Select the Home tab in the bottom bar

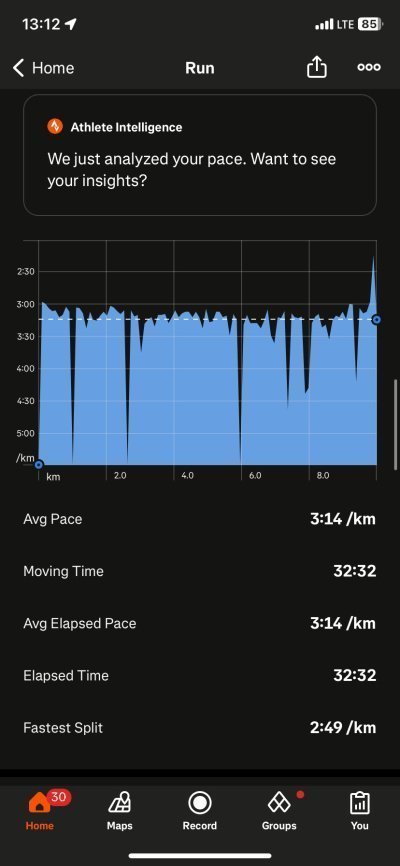40,811
